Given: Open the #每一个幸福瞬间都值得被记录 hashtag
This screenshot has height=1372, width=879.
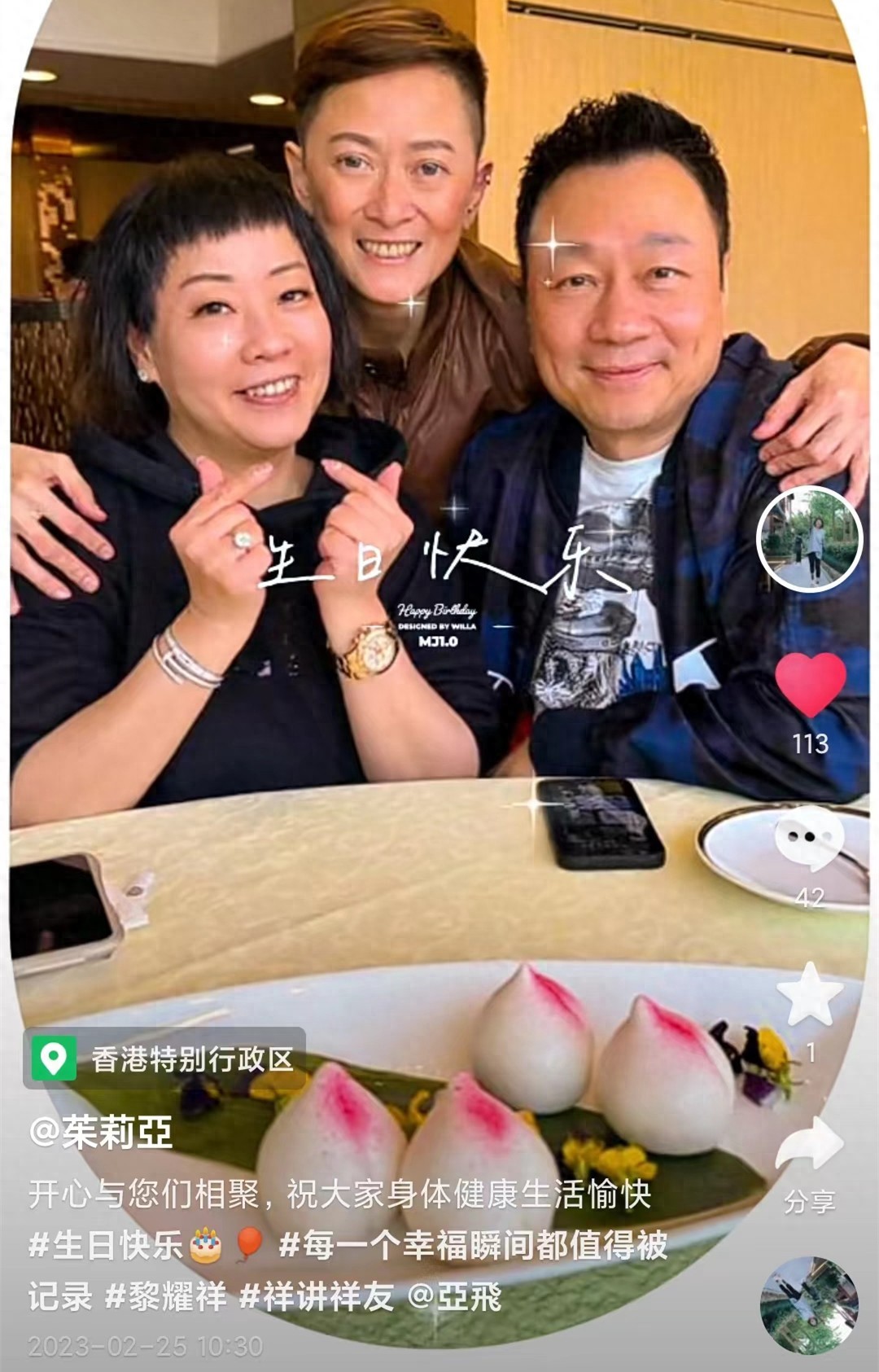Looking at the screenshot, I should pyautogui.click(x=472, y=1246).
